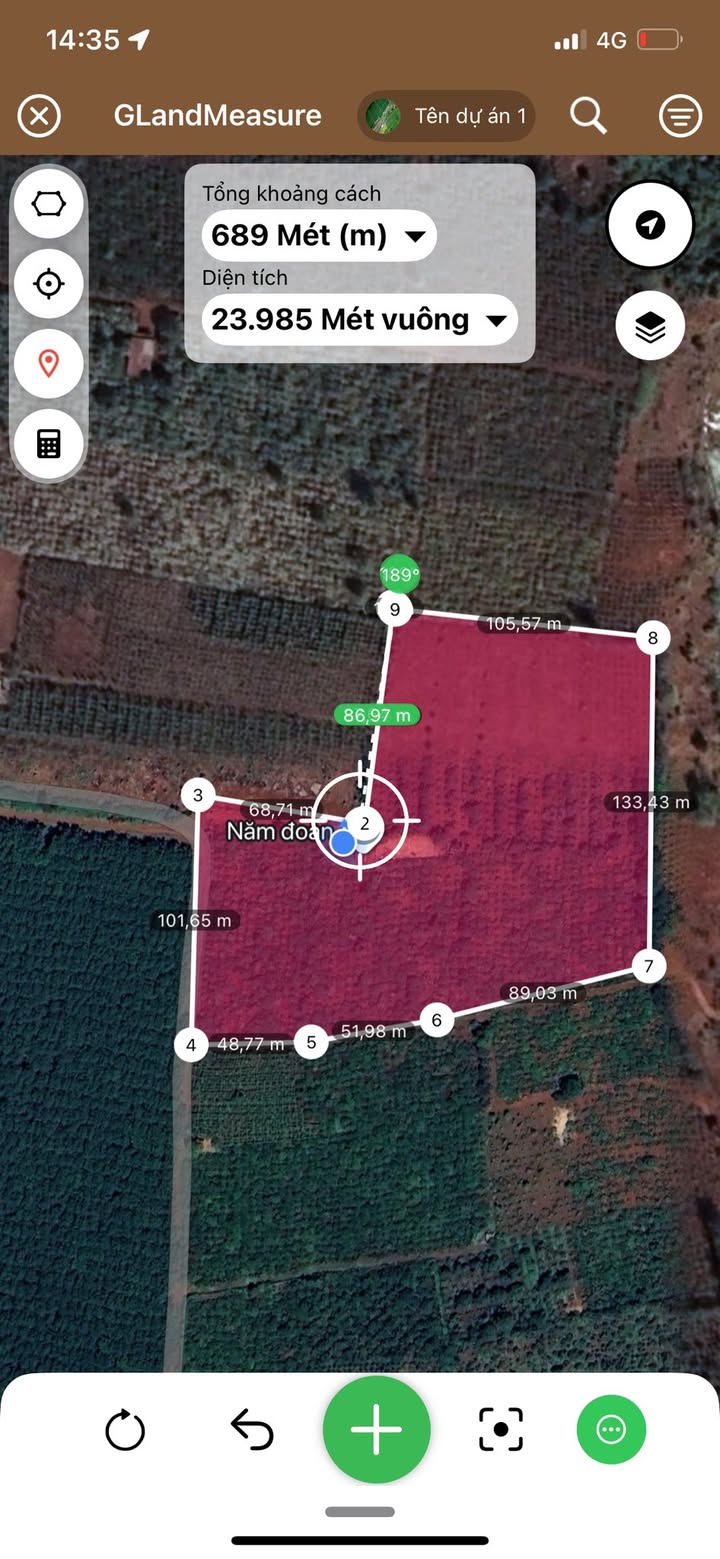Select boundary point 4
The height and width of the screenshot is (1559, 720).
191,1045
